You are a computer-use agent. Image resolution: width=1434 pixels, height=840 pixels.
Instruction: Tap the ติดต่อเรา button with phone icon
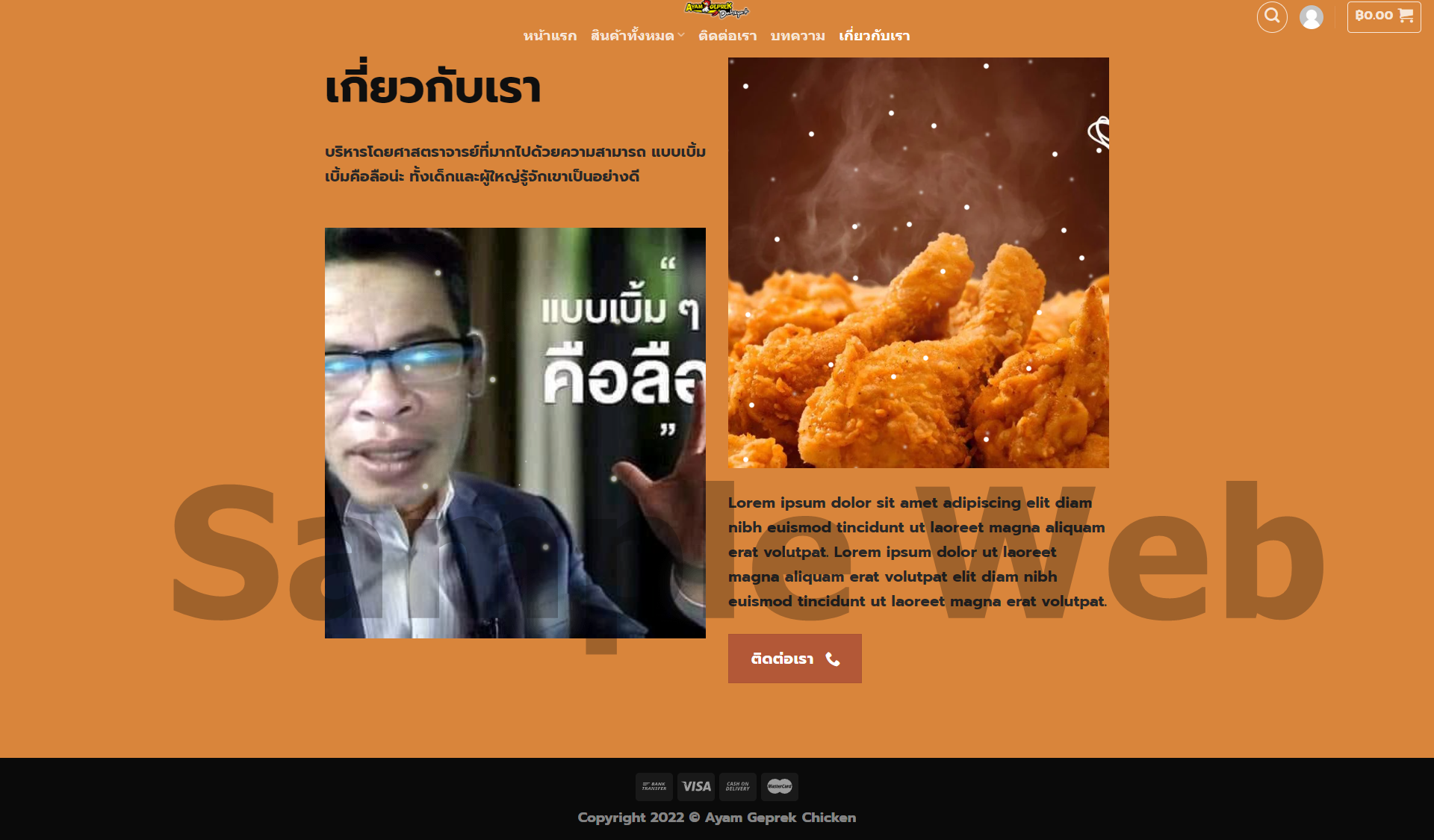795,659
